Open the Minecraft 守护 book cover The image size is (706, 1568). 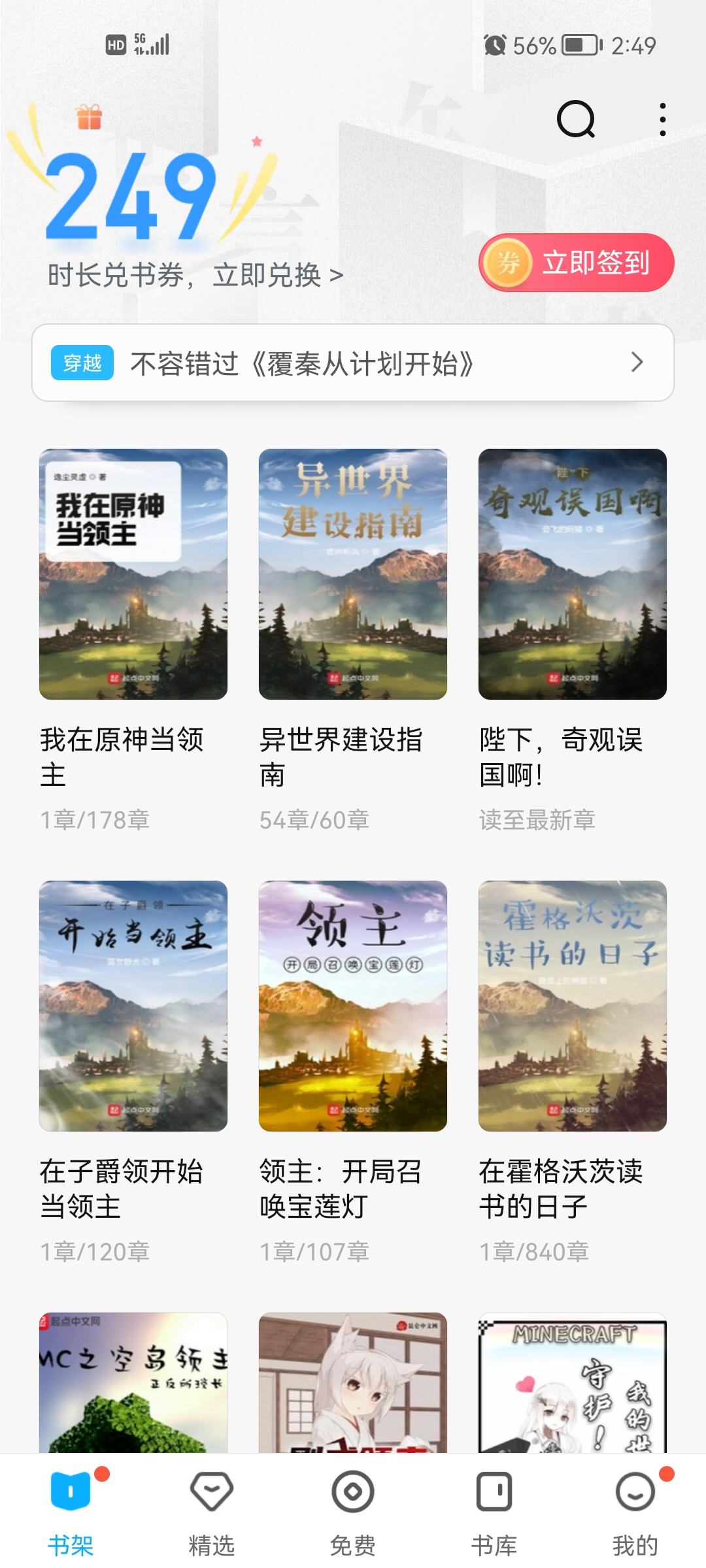click(573, 1382)
